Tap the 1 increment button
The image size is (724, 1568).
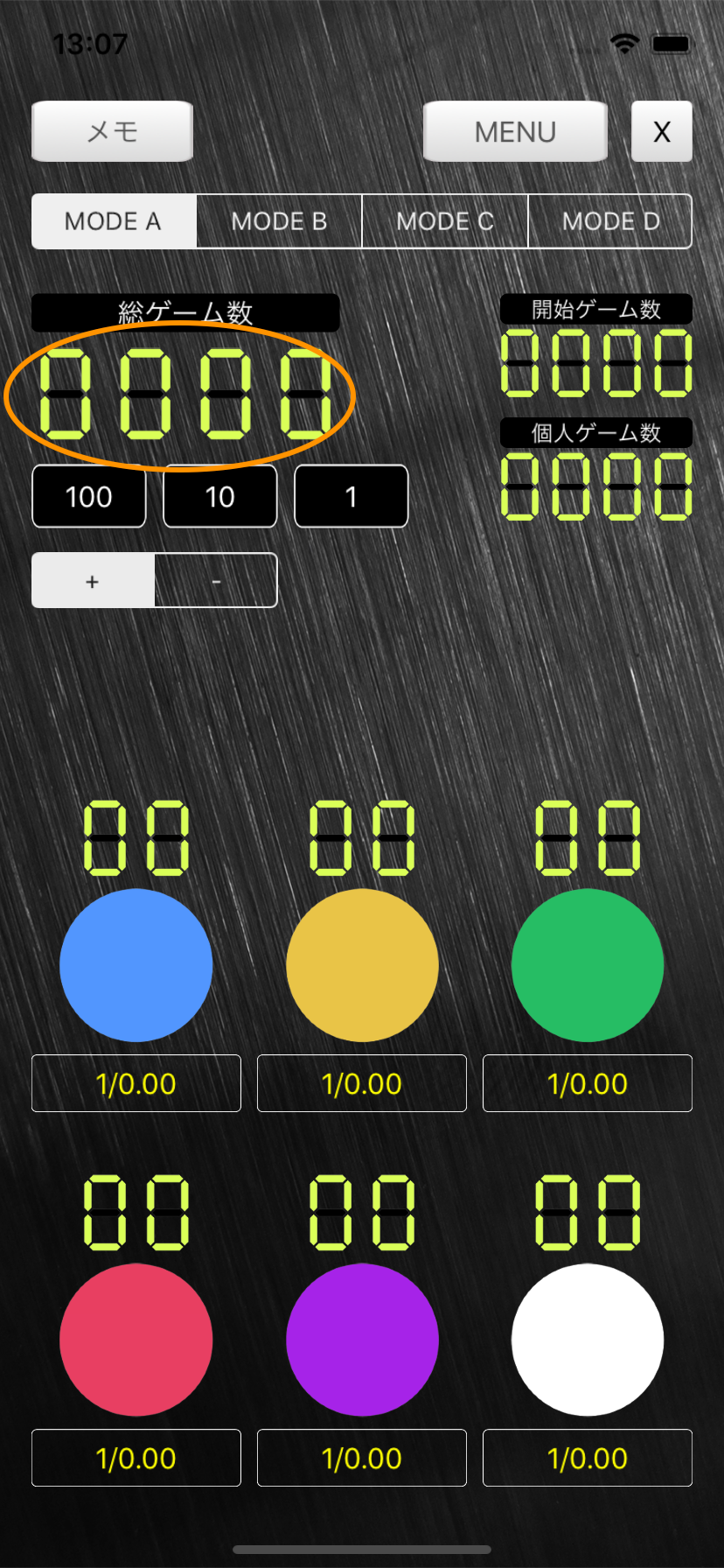pyautogui.click(x=352, y=496)
